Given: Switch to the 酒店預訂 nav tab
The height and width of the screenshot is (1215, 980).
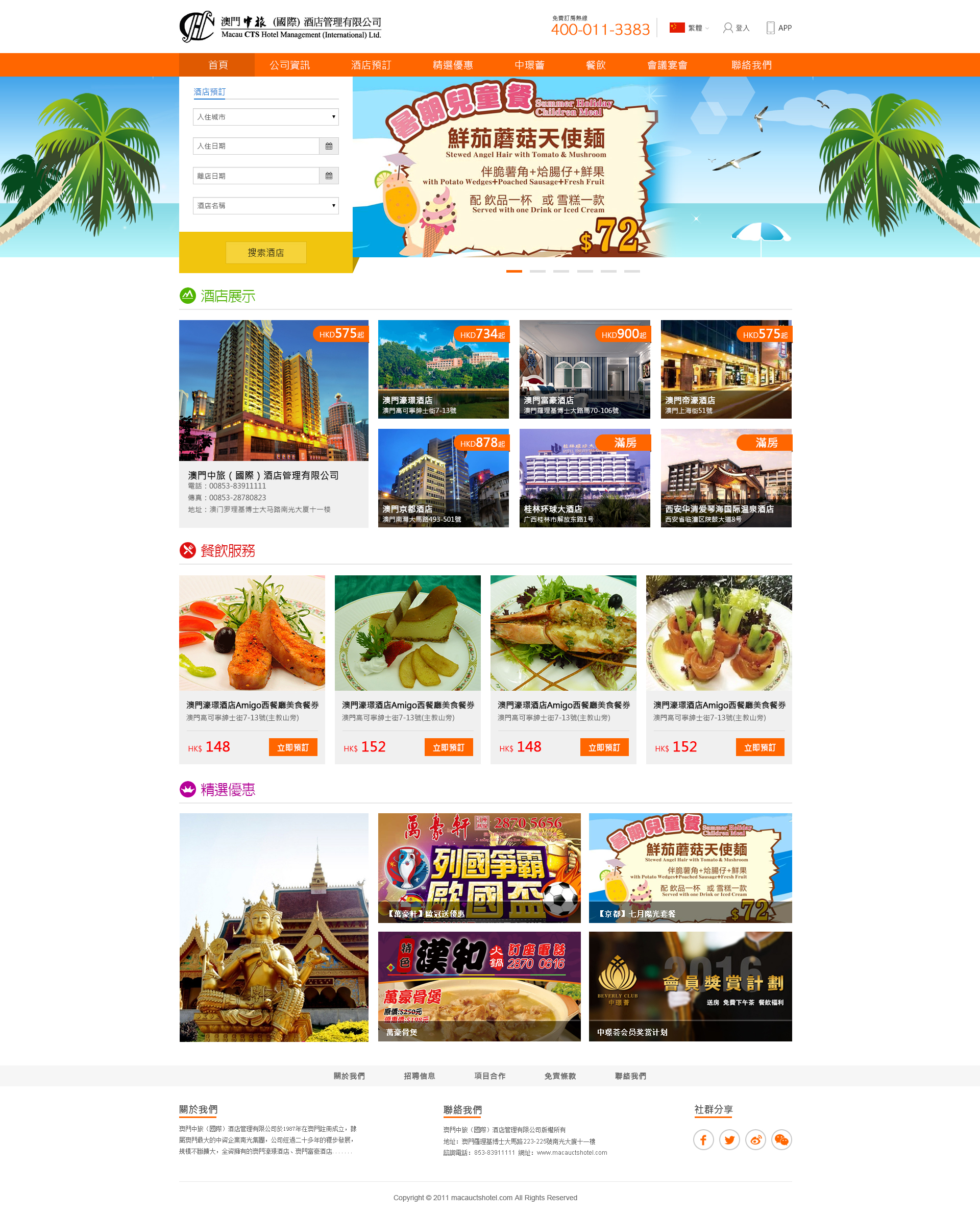Looking at the screenshot, I should [x=371, y=65].
